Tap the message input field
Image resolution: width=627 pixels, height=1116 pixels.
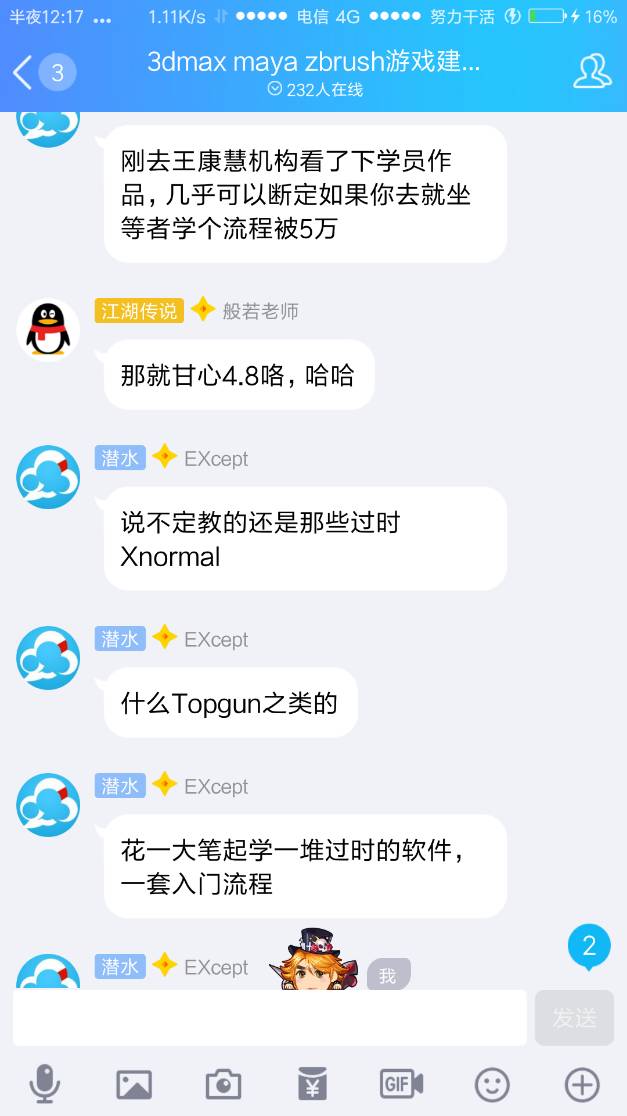(x=269, y=1018)
